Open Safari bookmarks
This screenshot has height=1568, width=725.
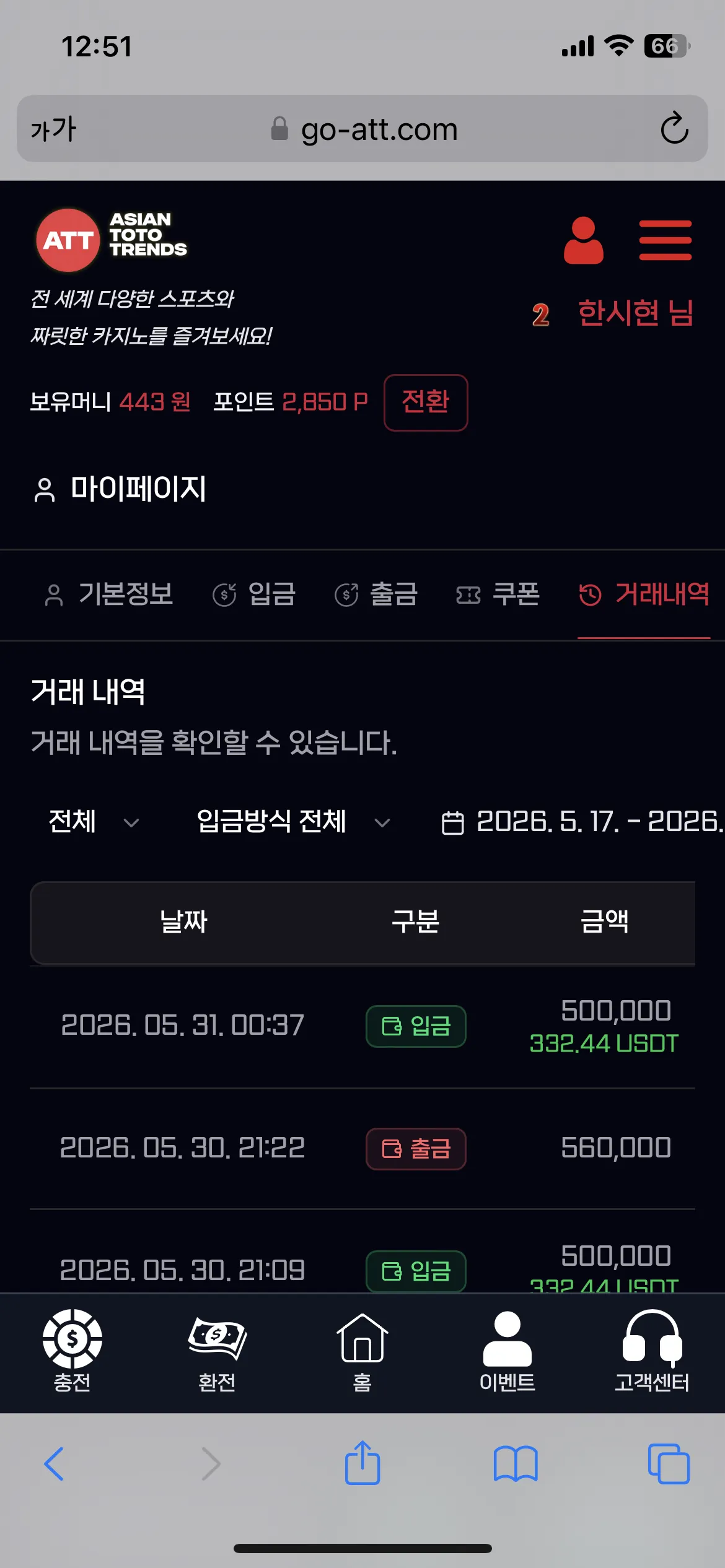(516, 1464)
